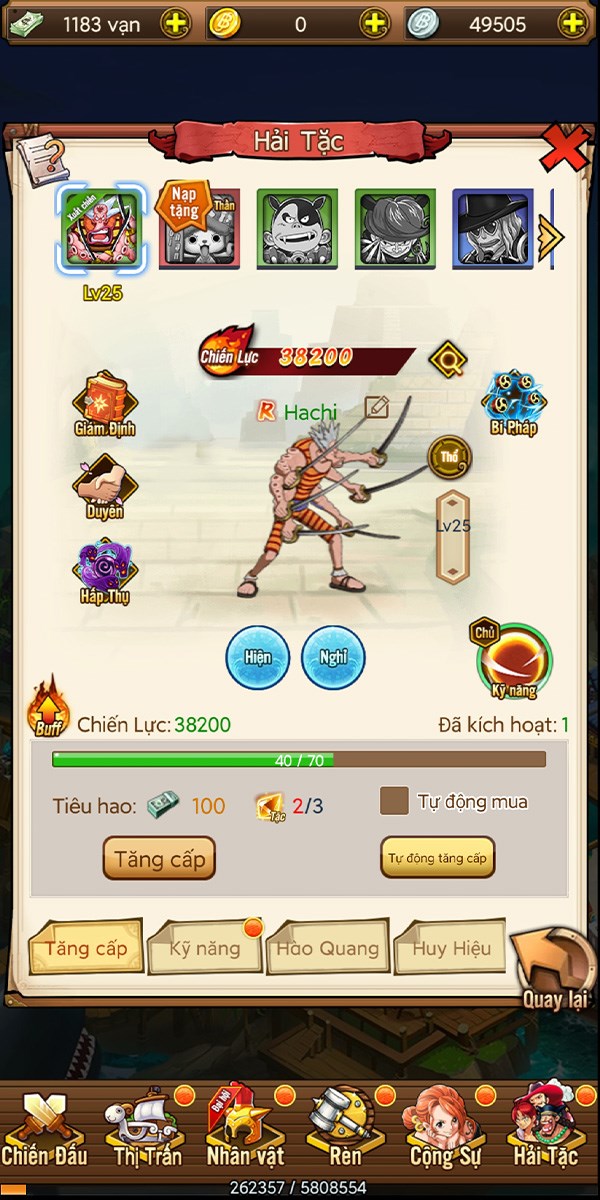Open Hấp Thụ
This screenshot has width=600, height=1200.
pos(104,571)
